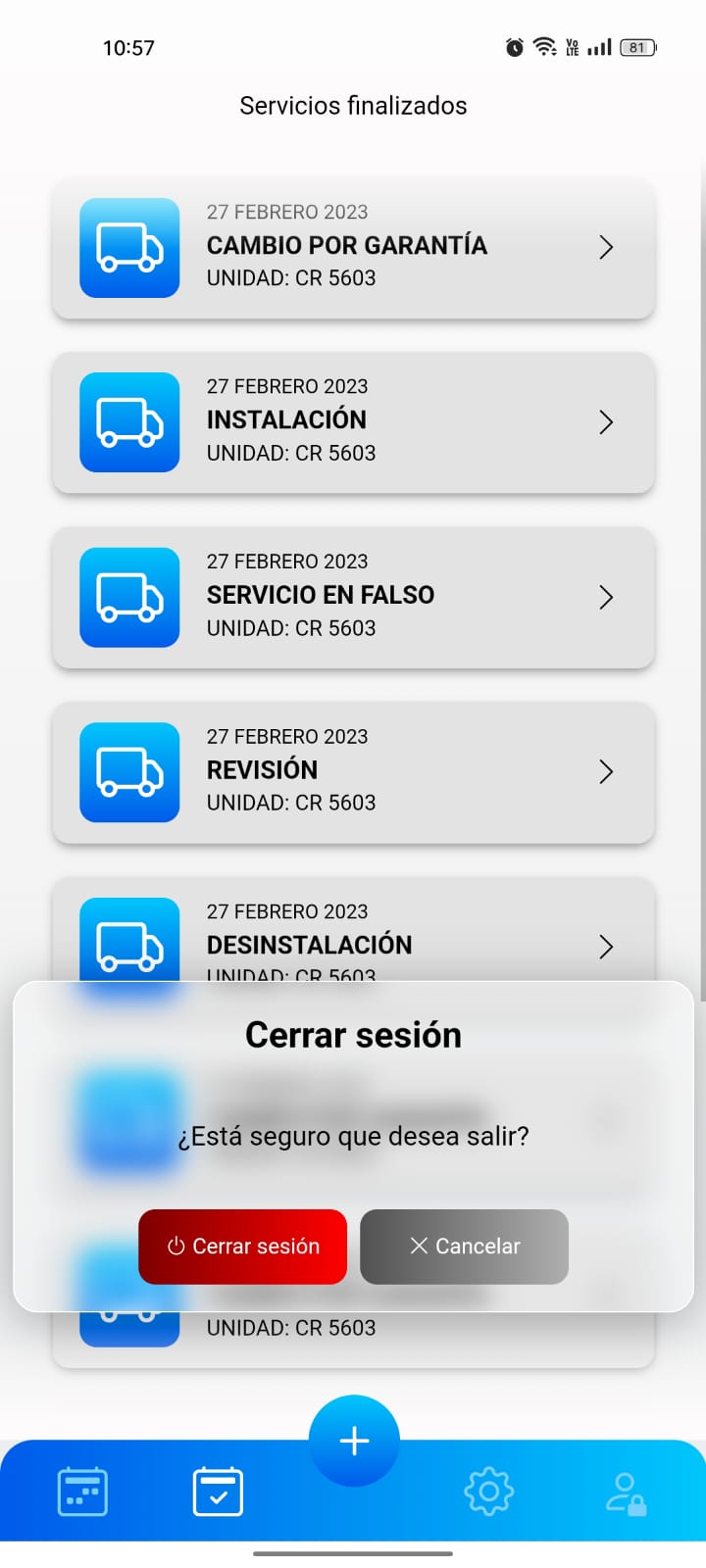This screenshot has height=1568, width=706.
Task: Go to the completed services tab
Action: [218, 1493]
